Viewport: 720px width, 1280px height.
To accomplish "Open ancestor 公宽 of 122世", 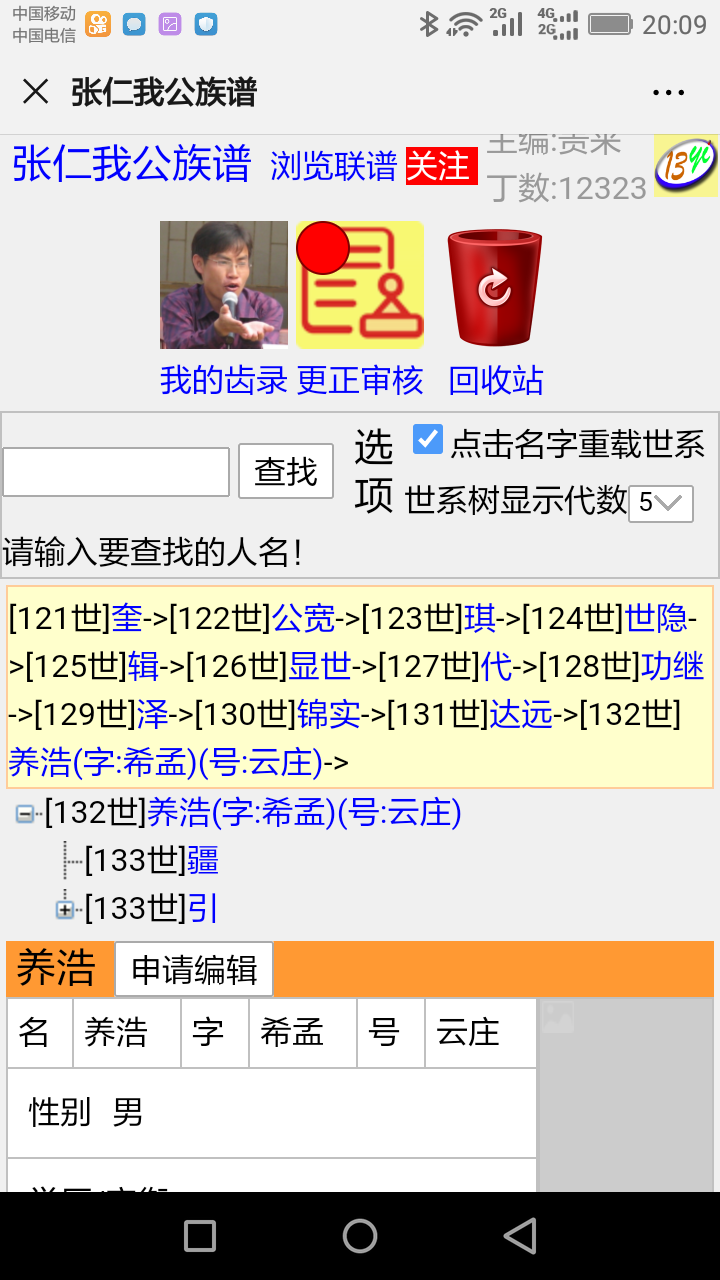I will (x=303, y=619).
